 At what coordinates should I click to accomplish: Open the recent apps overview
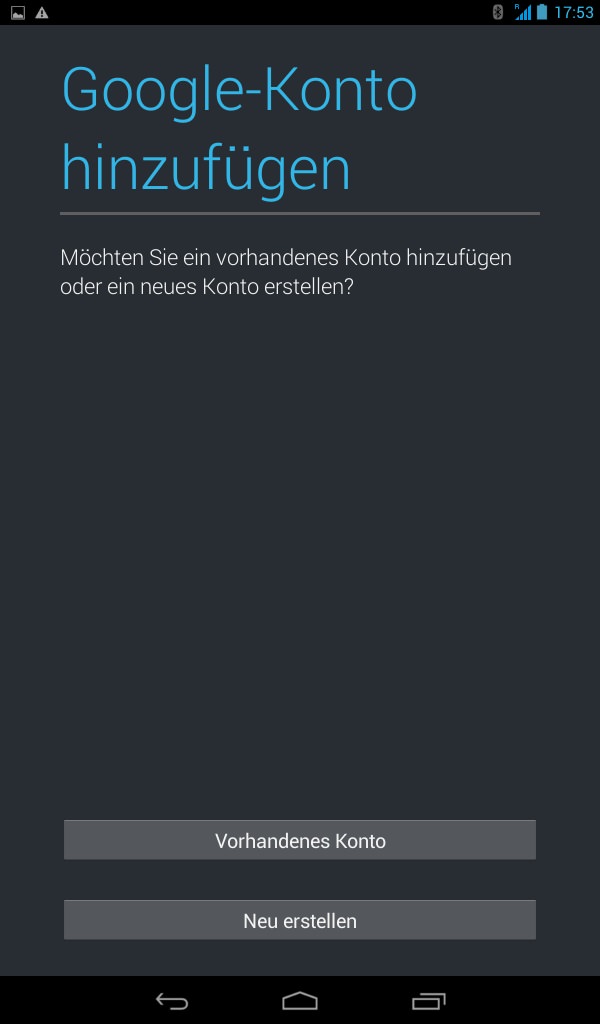click(428, 1000)
